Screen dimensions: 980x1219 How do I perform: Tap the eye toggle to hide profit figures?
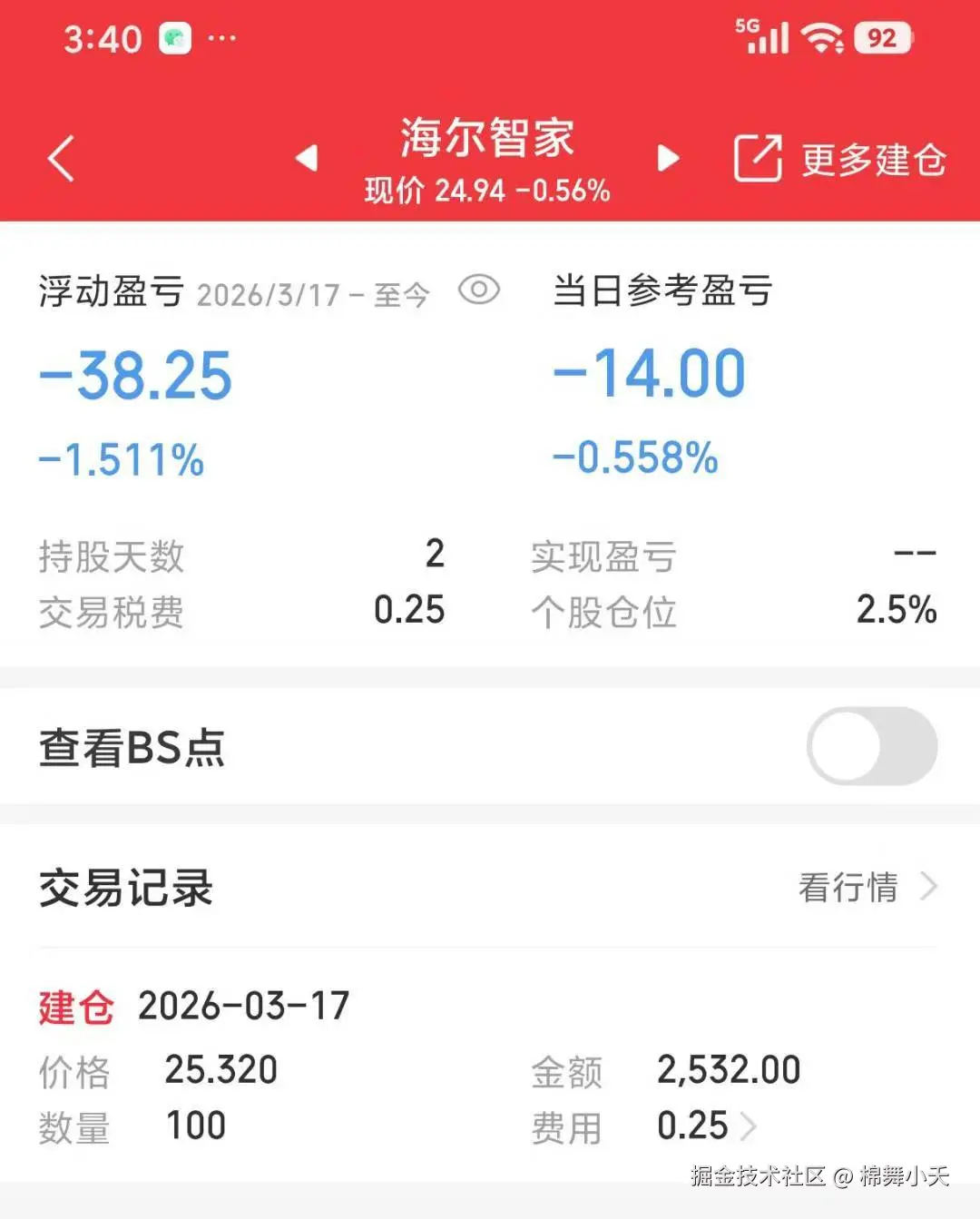(x=479, y=291)
